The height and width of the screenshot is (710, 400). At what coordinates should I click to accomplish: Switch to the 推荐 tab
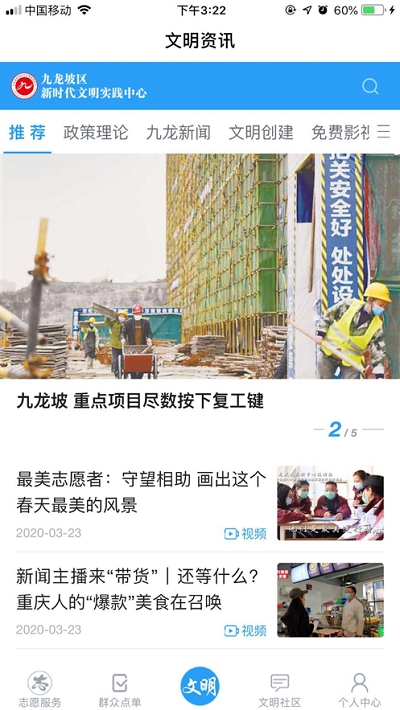pyautogui.click(x=27, y=133)
